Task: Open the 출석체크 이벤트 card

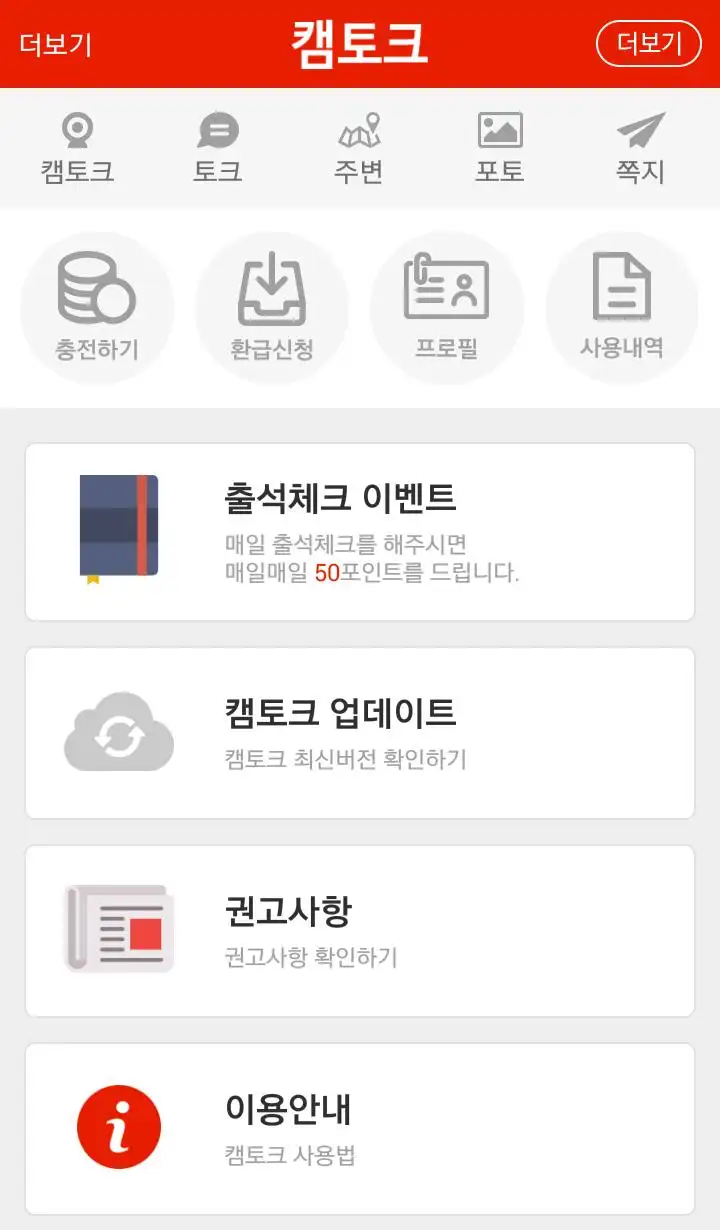Action: (x=360, y=532)
